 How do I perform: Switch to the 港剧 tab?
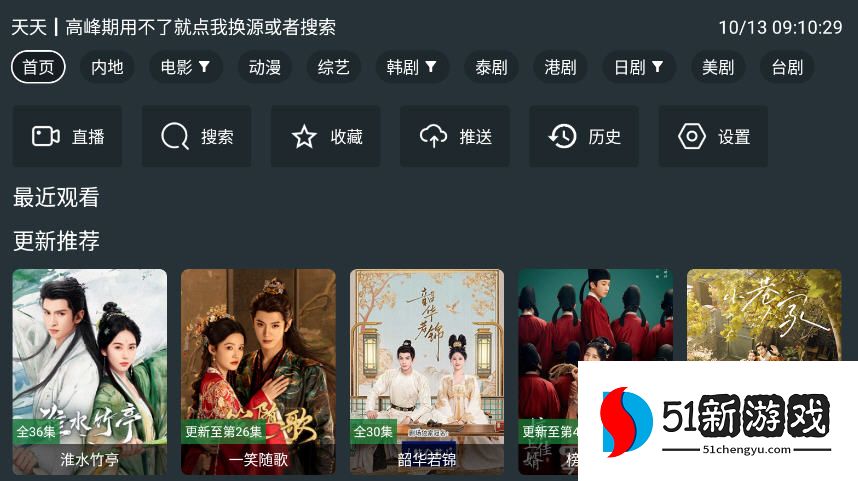point(560,67)
